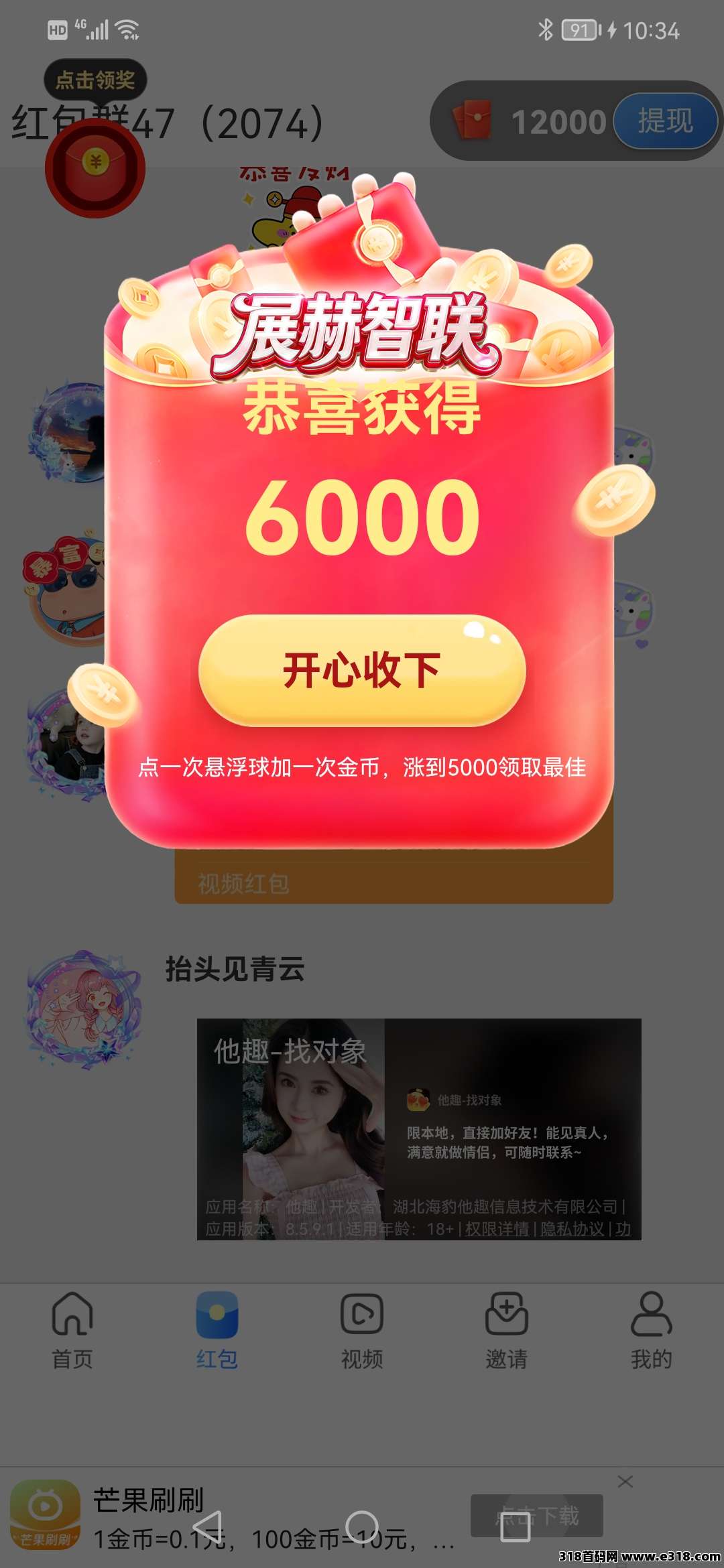The width and height of the screenshot is (724, 1568).
Task: Tap the 提现 withdraw button
Action: point(665,121)
